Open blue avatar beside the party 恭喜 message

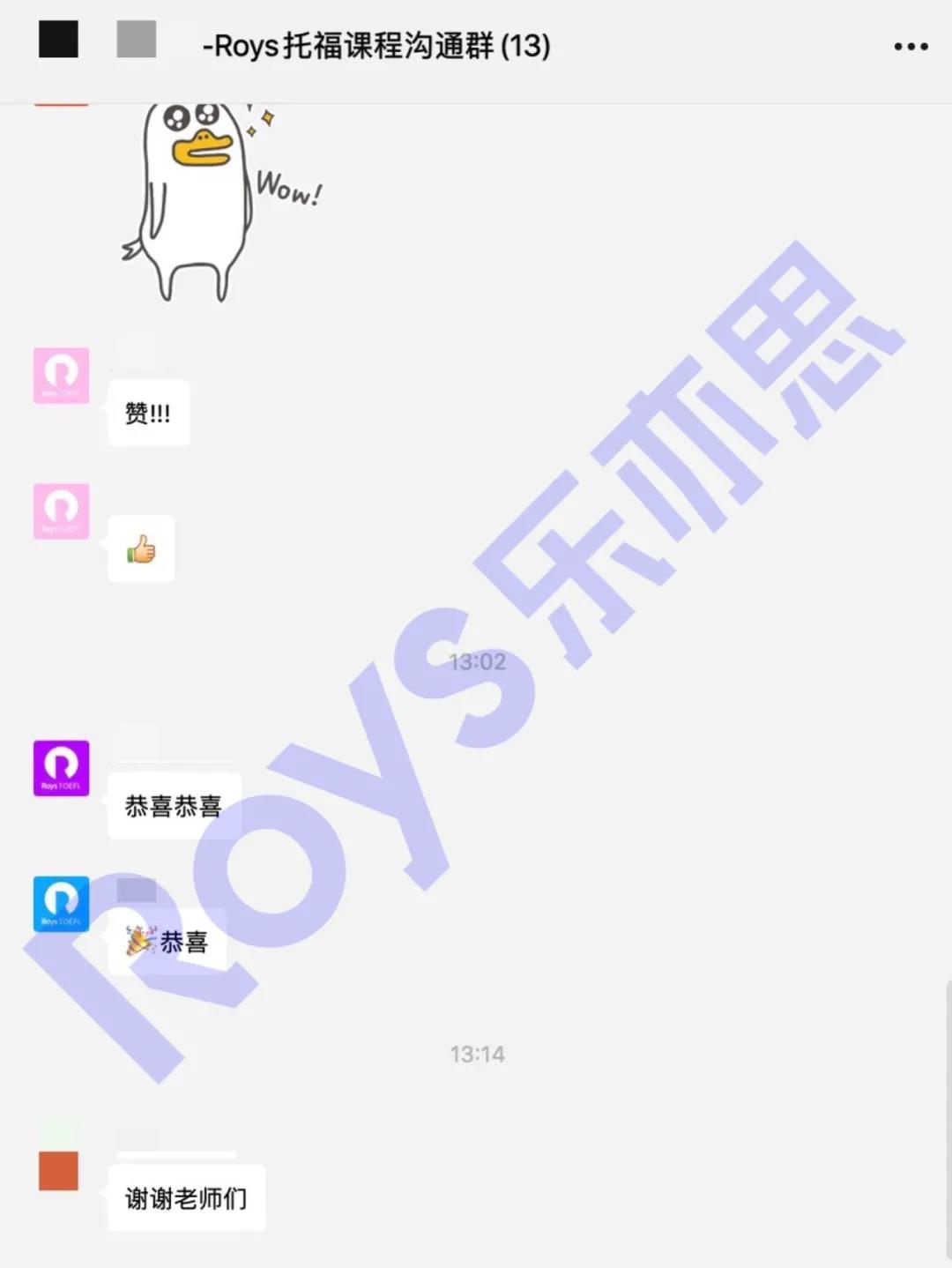click(61, 904)
